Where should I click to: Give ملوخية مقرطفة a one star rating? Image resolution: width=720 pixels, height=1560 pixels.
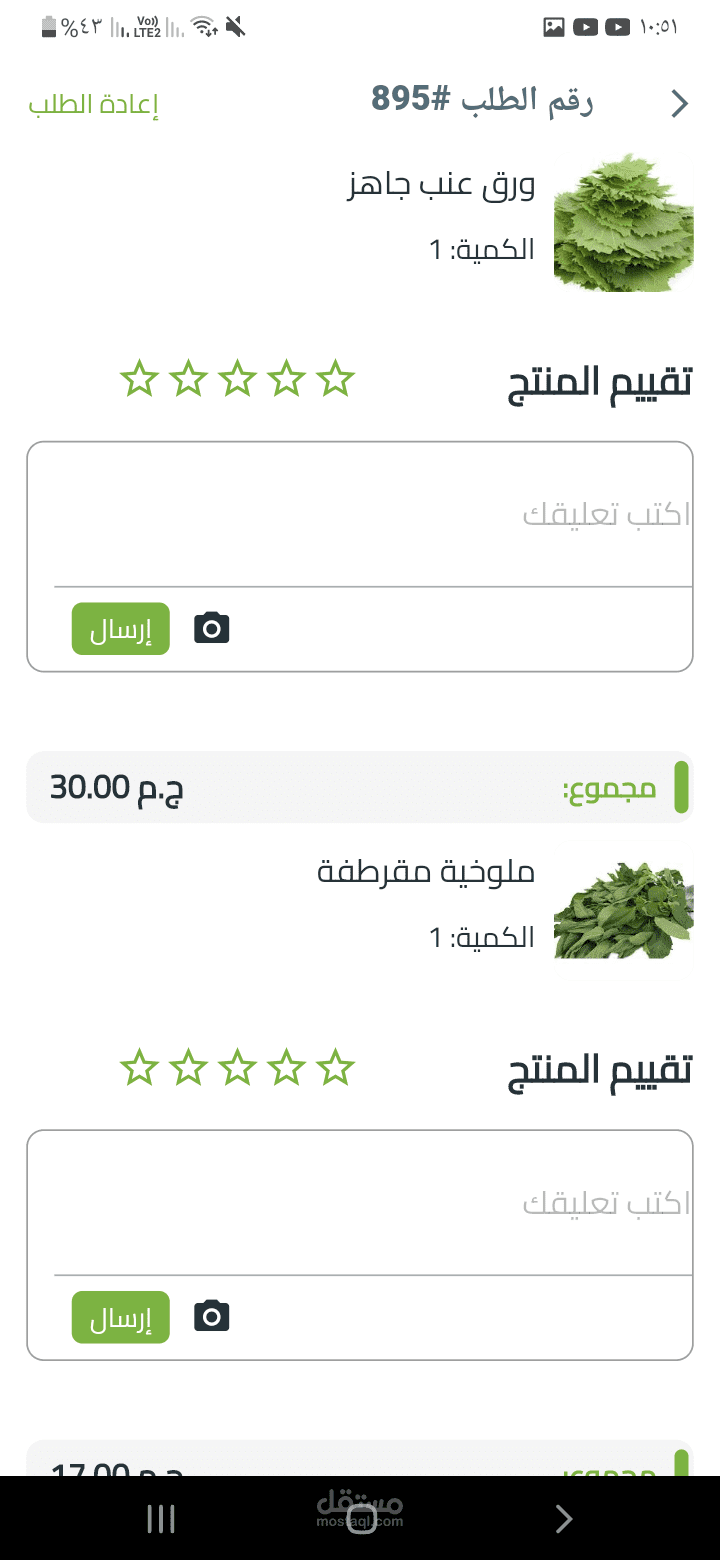[x=336, y=1068]
